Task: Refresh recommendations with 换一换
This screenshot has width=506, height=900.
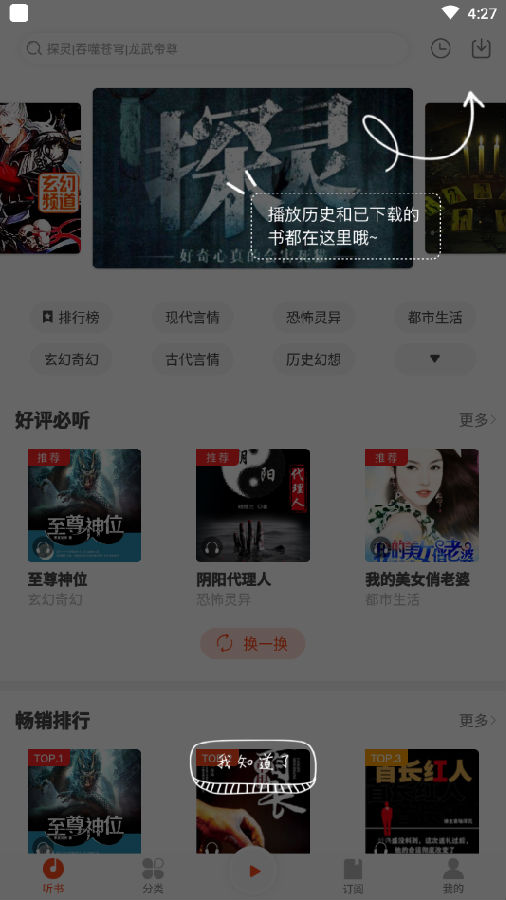Action: coord(252,643)
